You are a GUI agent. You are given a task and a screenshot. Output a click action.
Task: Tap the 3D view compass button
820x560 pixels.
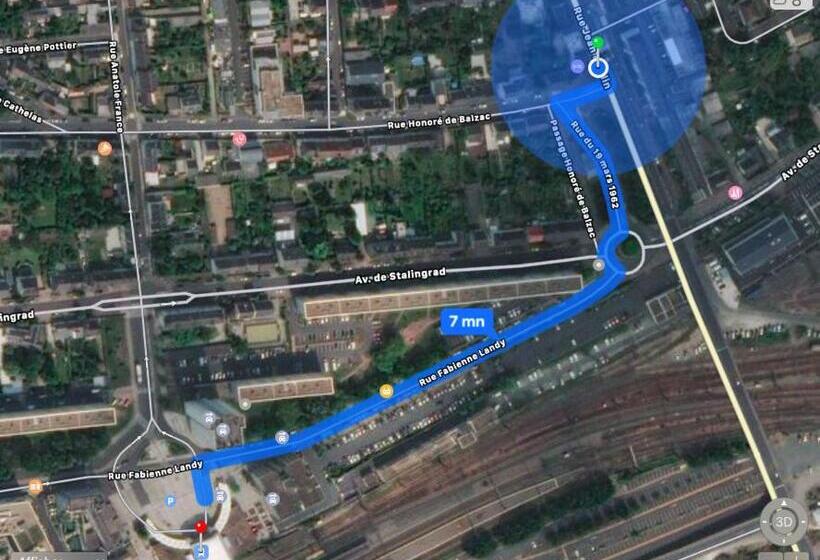click(783, 521)
